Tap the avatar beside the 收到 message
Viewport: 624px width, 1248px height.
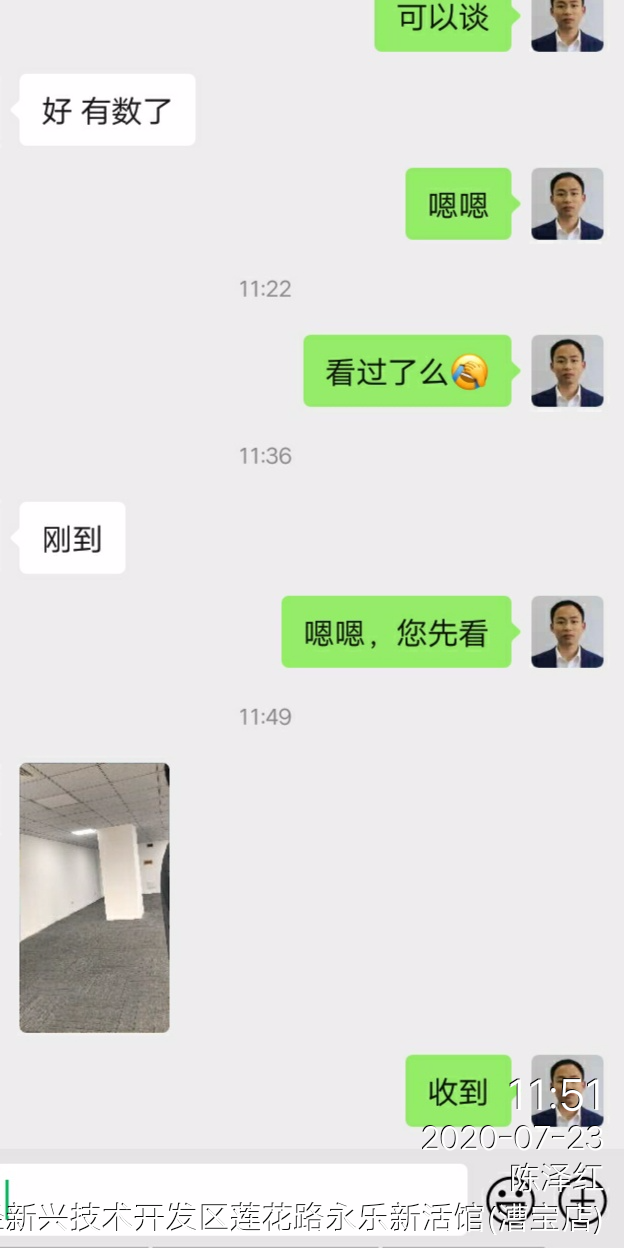pyautogui.click(x=567, y=1090)
